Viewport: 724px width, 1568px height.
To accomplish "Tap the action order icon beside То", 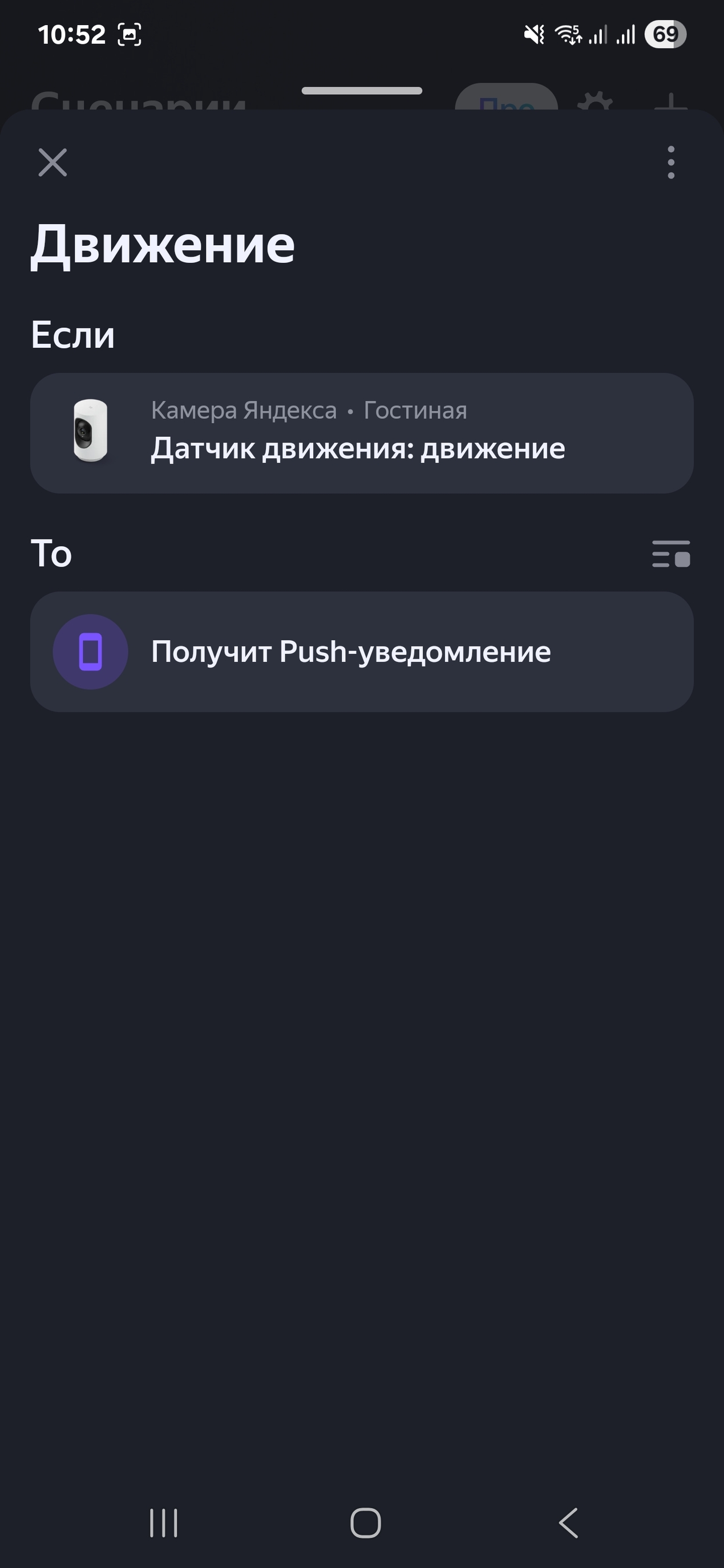I will pos(670,554).
